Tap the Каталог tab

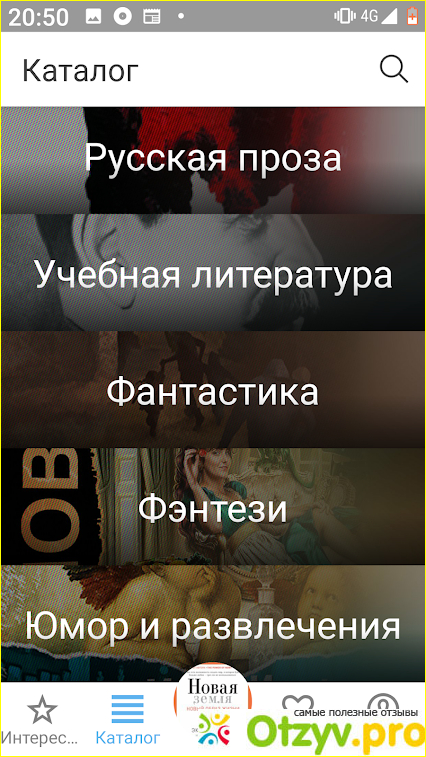(128, 719)
